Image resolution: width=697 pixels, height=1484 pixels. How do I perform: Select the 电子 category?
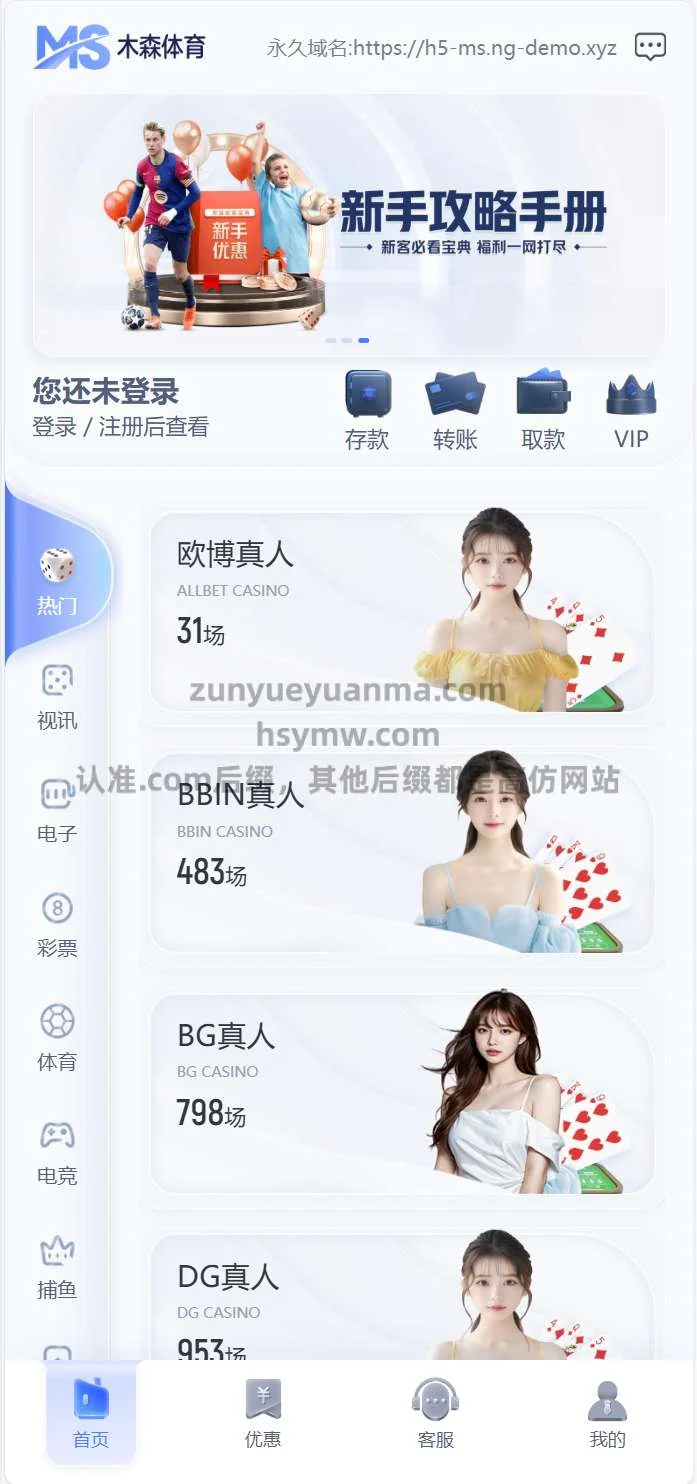(x=57, y=811)
